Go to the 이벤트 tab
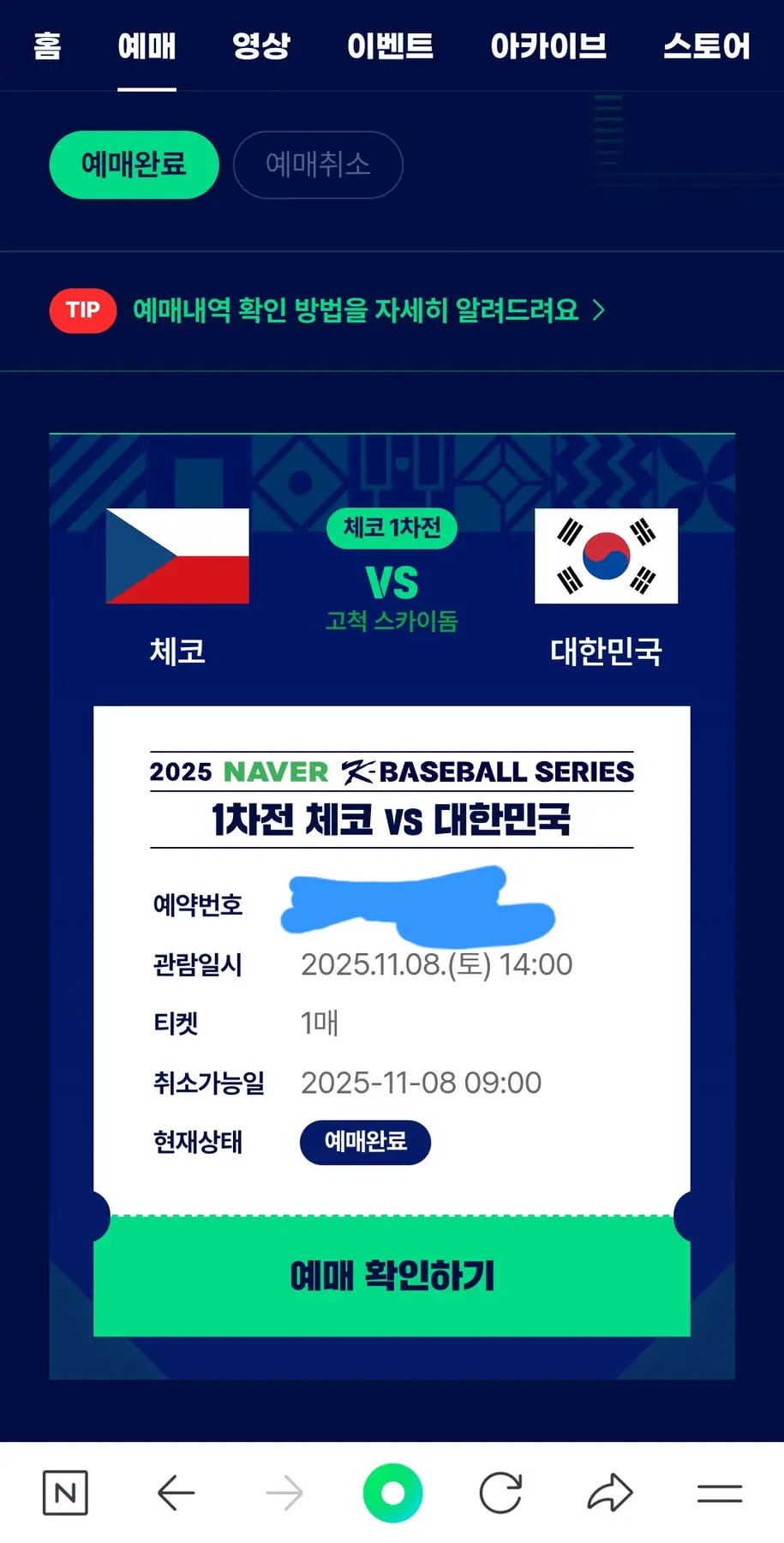784x1543 pixels. tap(390, 46)
